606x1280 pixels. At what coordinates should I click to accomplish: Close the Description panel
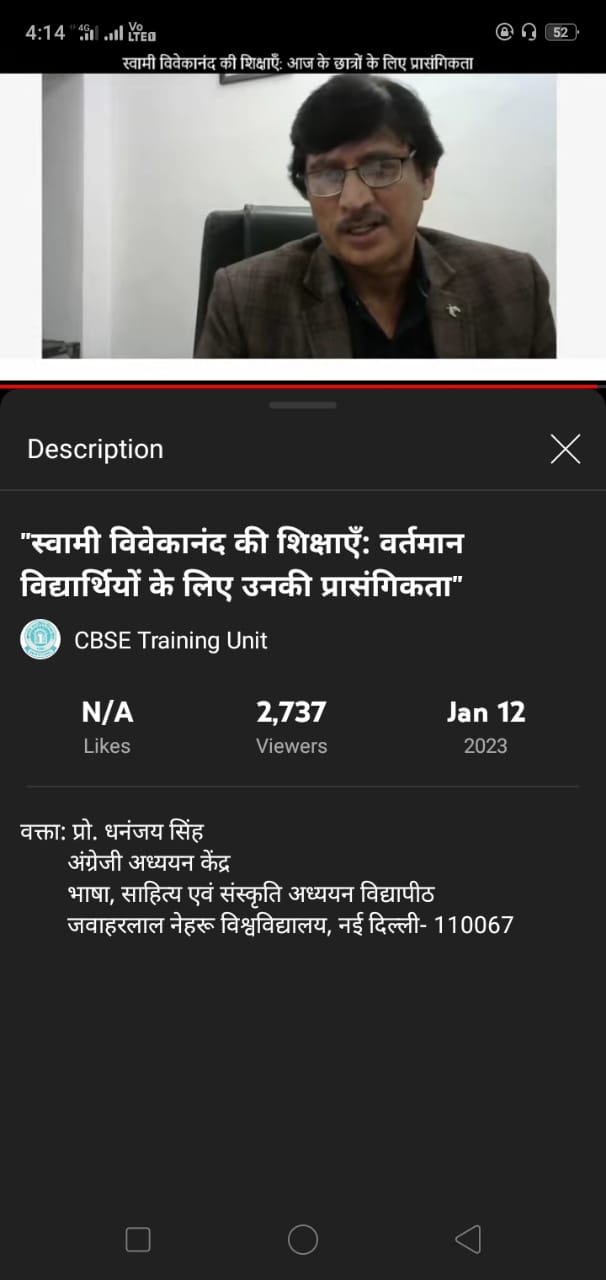[x=565, y=449]
